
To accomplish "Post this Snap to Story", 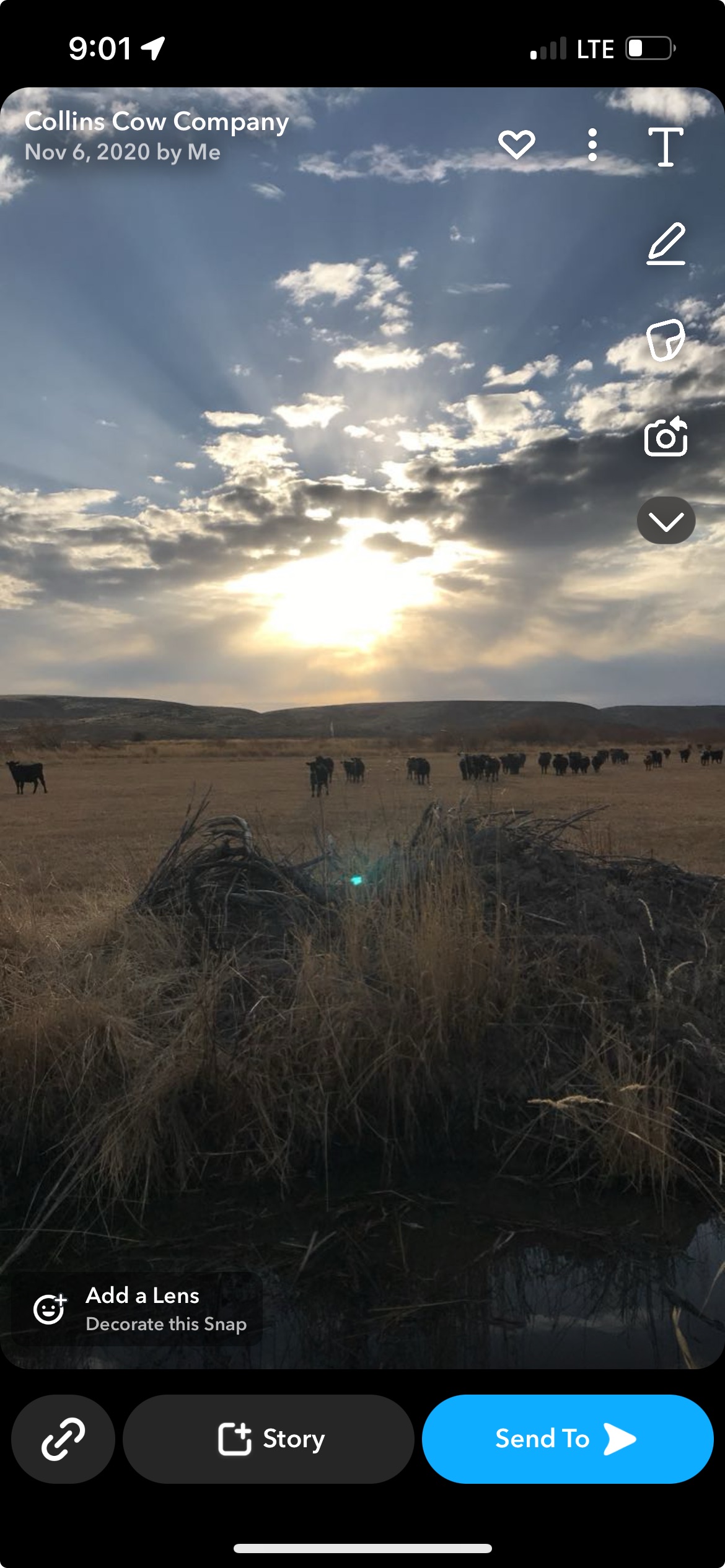I will pyautogui.click(x=268, y=1439).
